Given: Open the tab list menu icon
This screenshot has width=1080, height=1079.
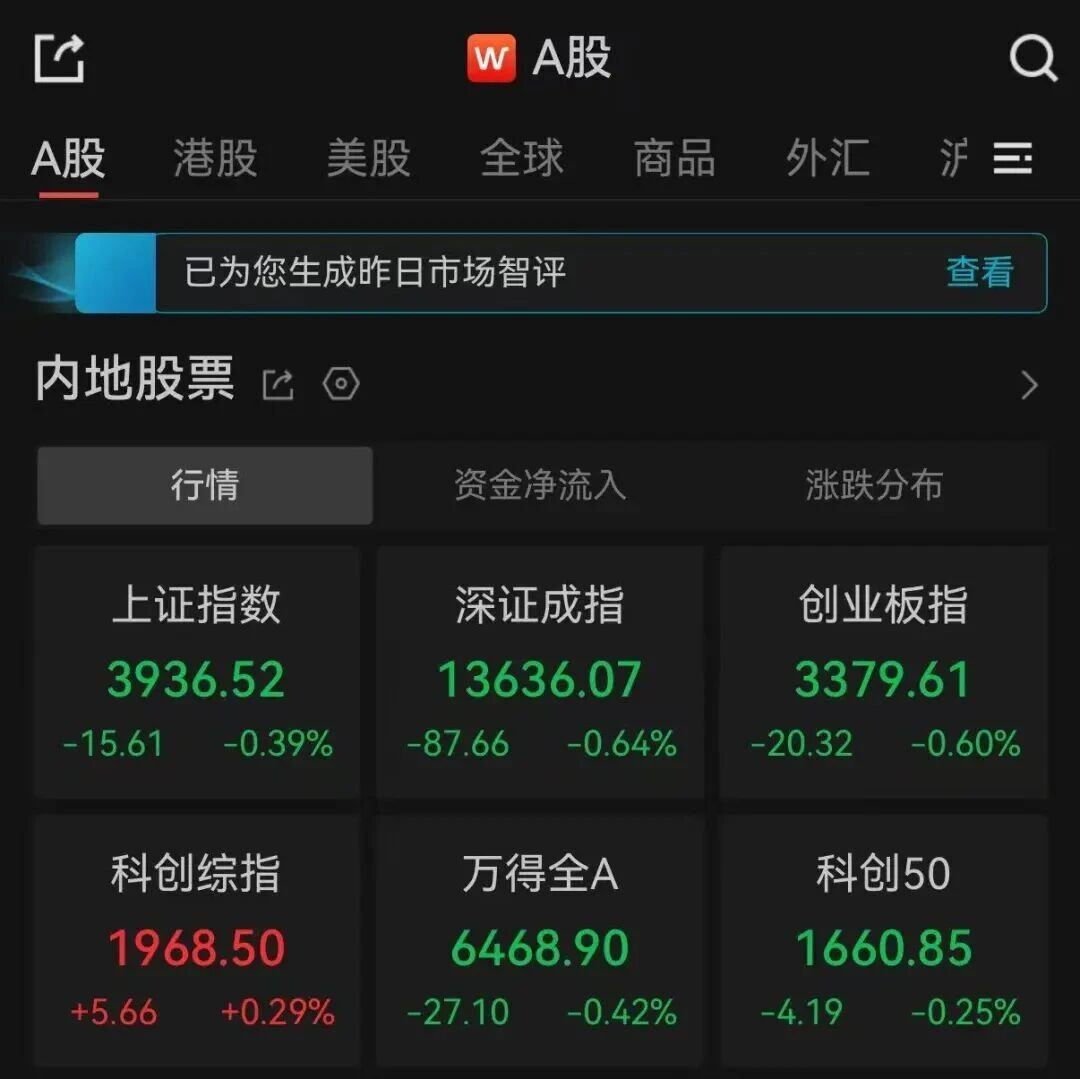Looking at the screenshot, I should pyautogui.click(x=1012, y=158).
